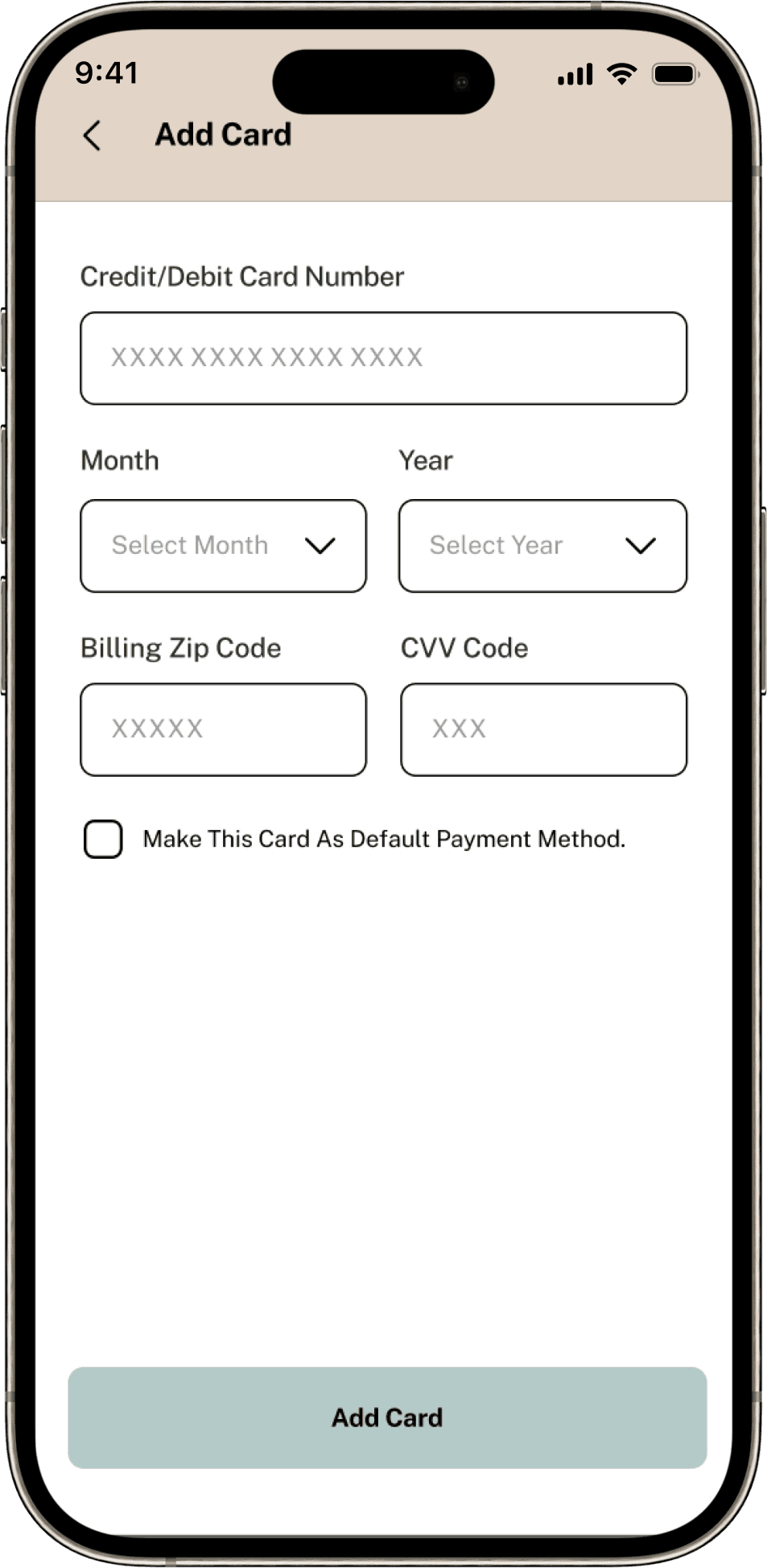Image resolution: width=767 pixels, height=1568 pixels.
Task: Tap the Billing Zip Code field
Action: coord(223,729)
